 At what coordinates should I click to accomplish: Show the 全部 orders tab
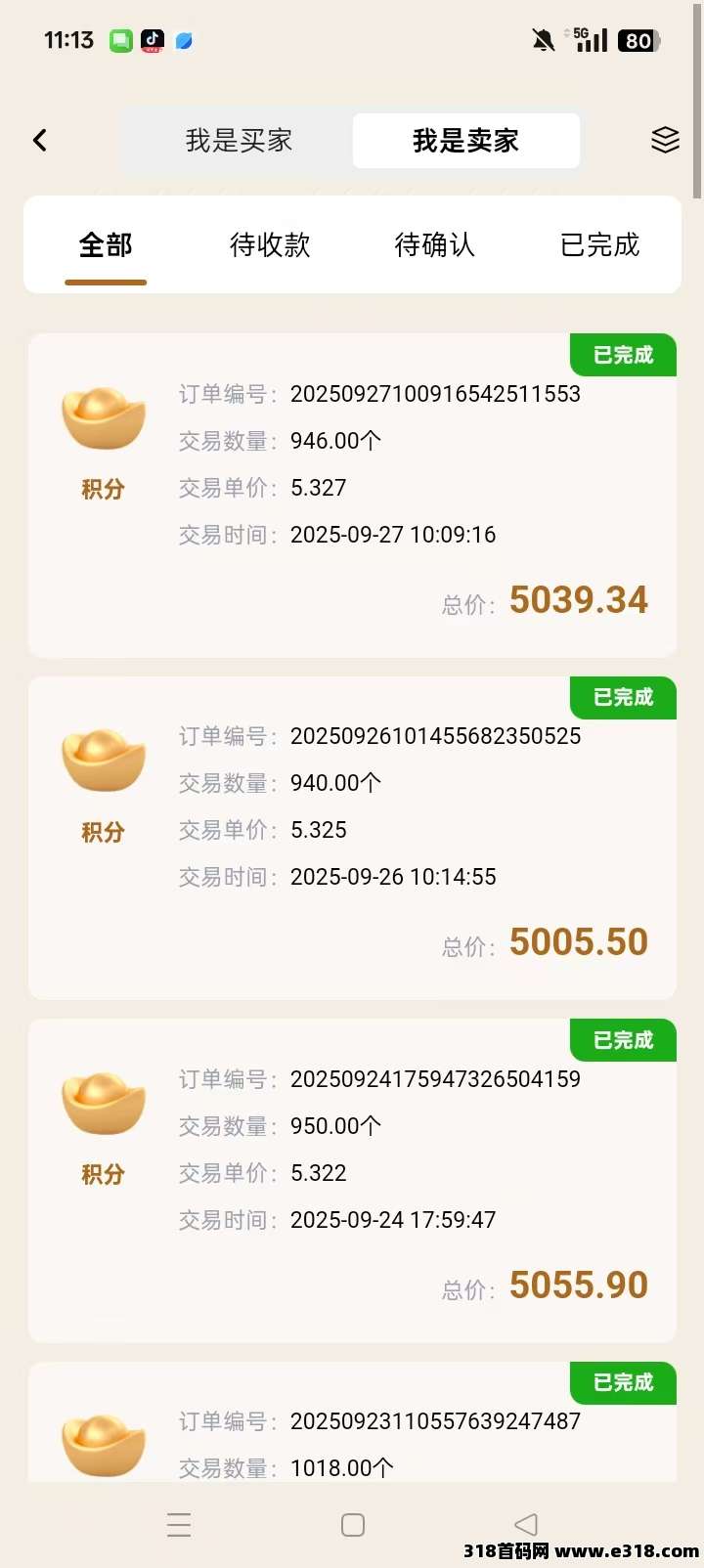click(x=106, y=245)
